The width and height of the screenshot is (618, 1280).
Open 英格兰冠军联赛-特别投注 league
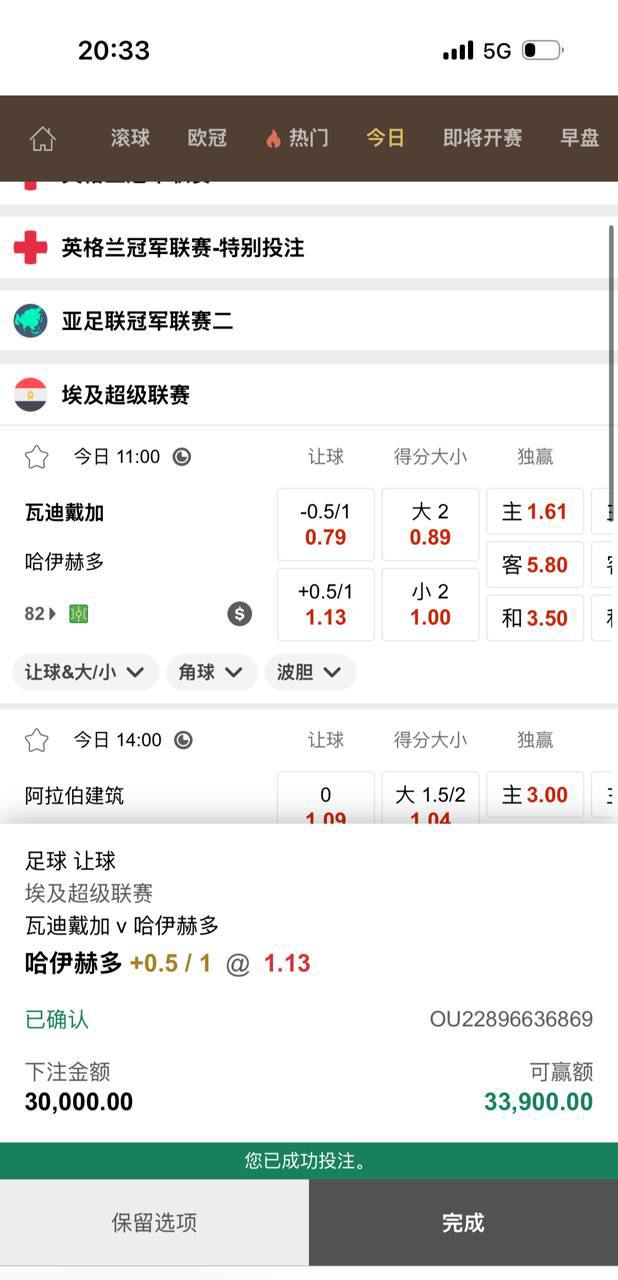coord(182,247)
